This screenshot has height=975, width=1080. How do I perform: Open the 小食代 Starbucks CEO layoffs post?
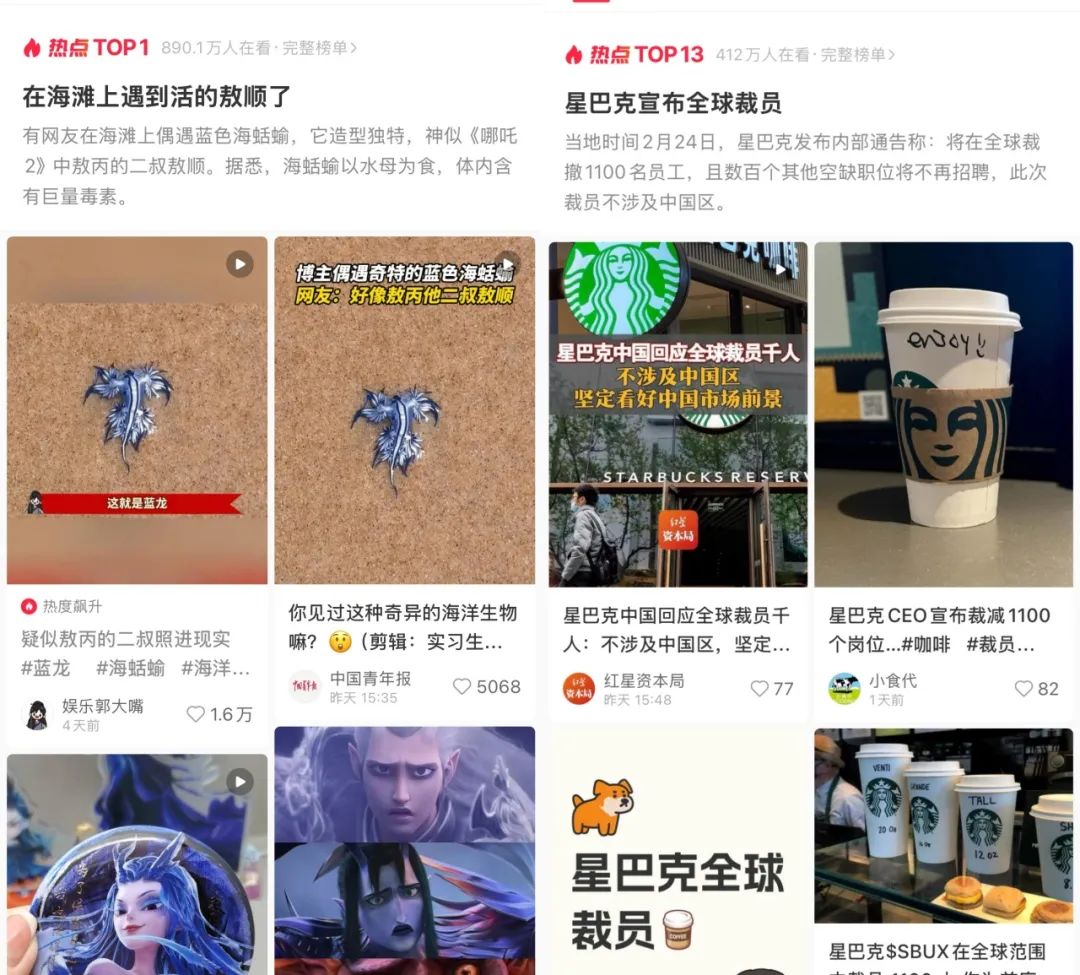943,414
